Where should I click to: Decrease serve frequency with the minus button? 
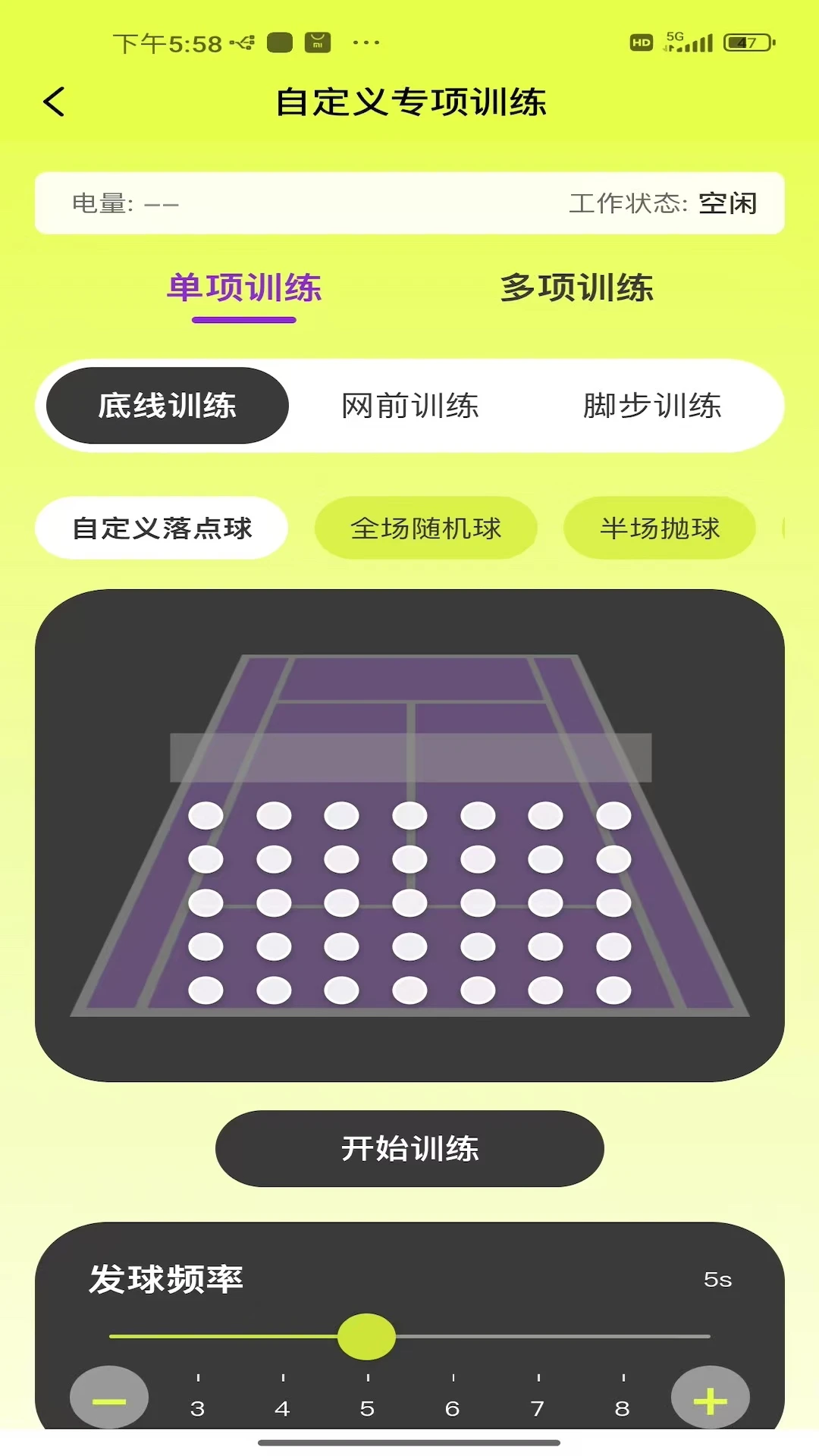[x=109, y=1400]
